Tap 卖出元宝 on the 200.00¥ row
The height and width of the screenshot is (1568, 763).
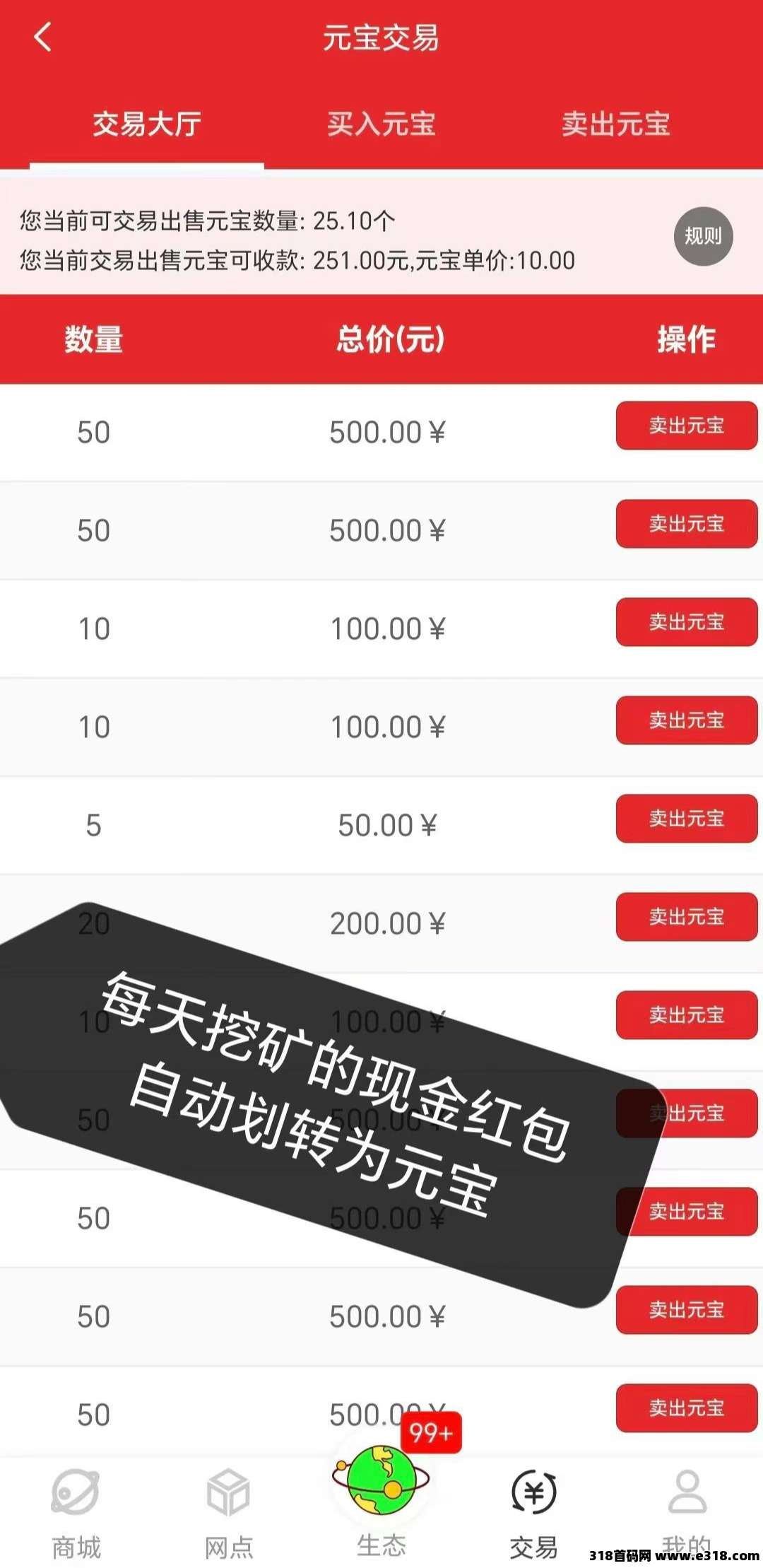[686, 917]
